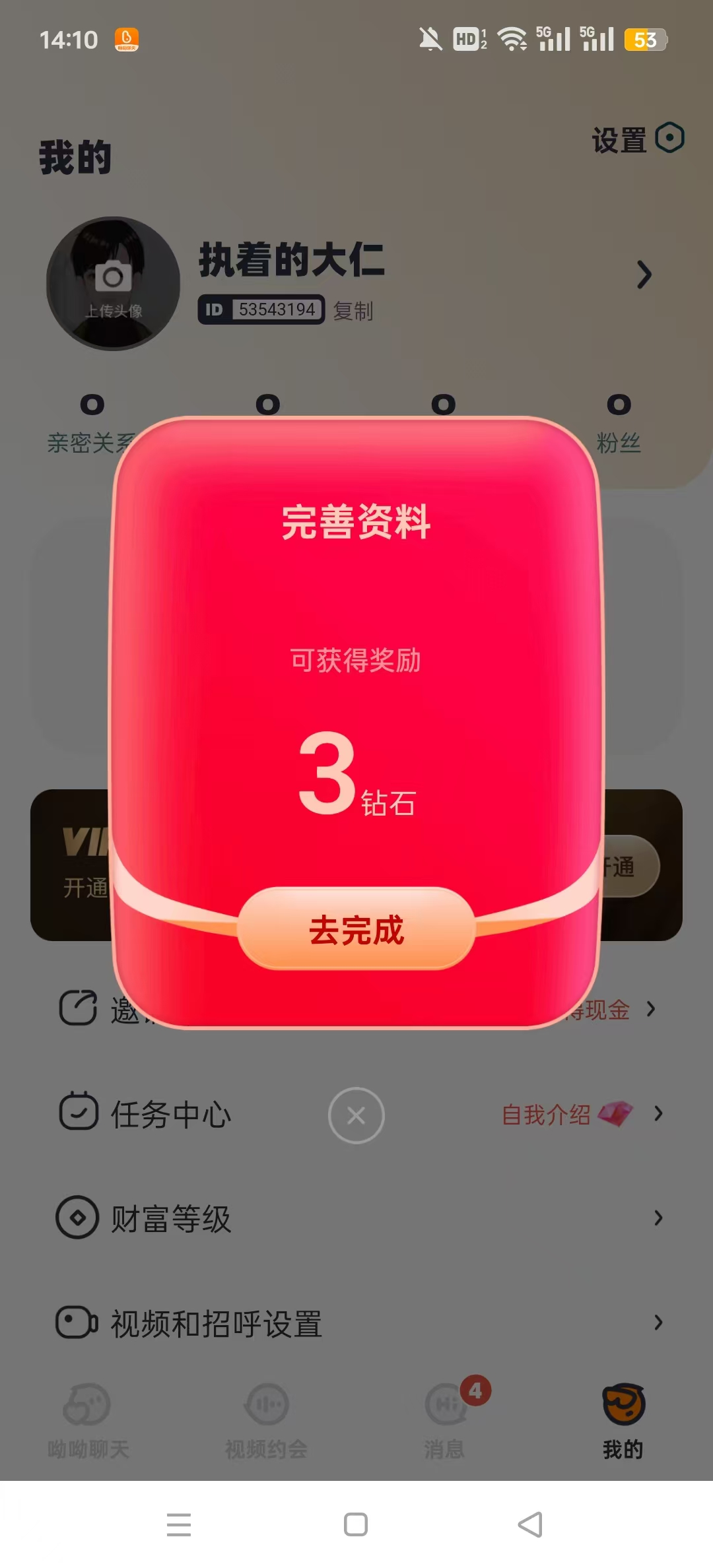Tap the 财富等级 coin icon
The height and width of the screenshot is (1568, 713).
tap(77, 1218)
